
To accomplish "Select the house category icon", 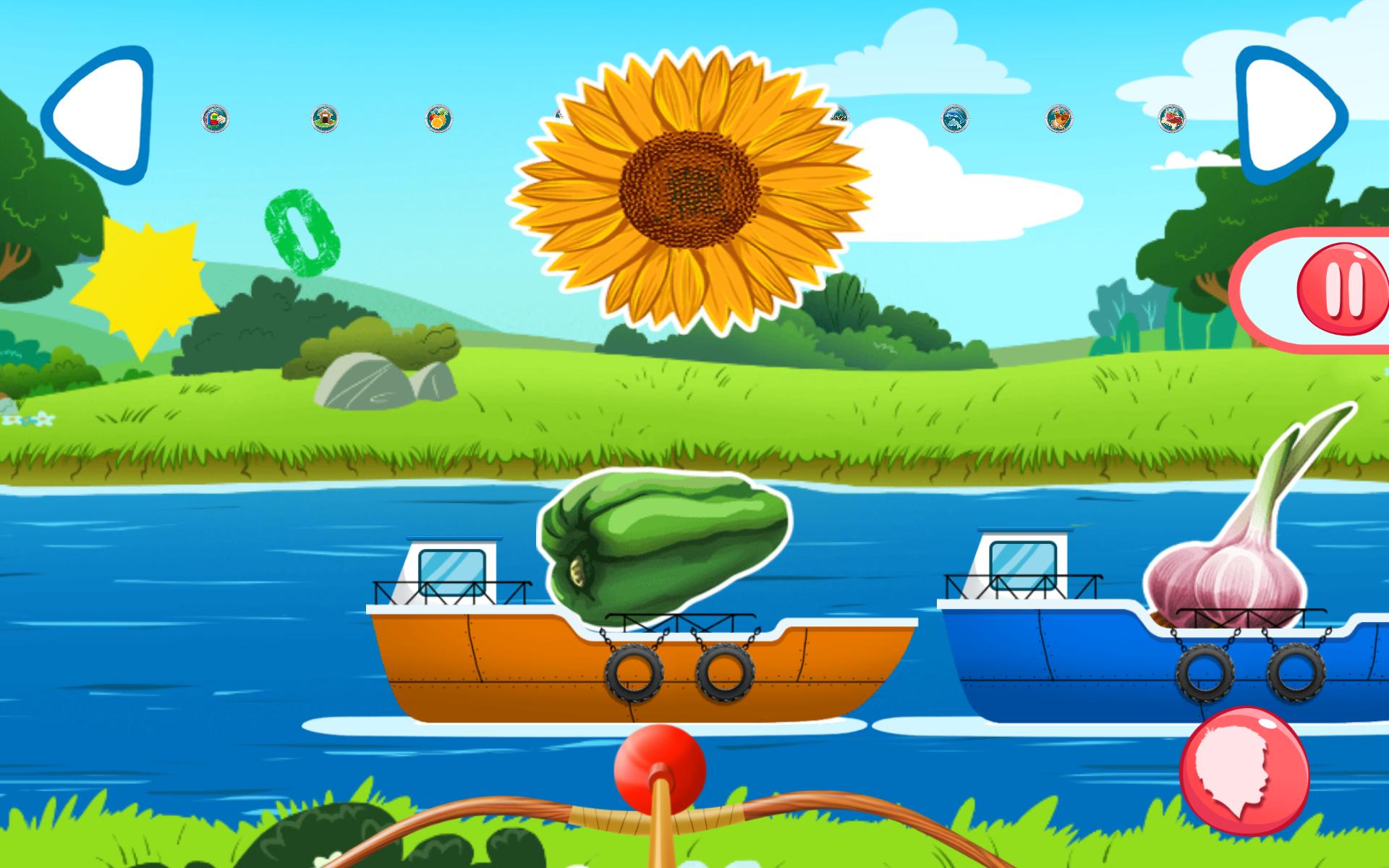I will 326,118.
